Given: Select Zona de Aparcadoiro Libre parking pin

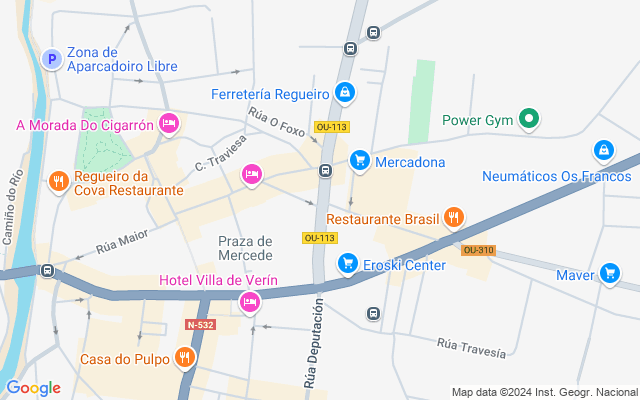Looking at the screenshot, I should click(x=50, y=60).
